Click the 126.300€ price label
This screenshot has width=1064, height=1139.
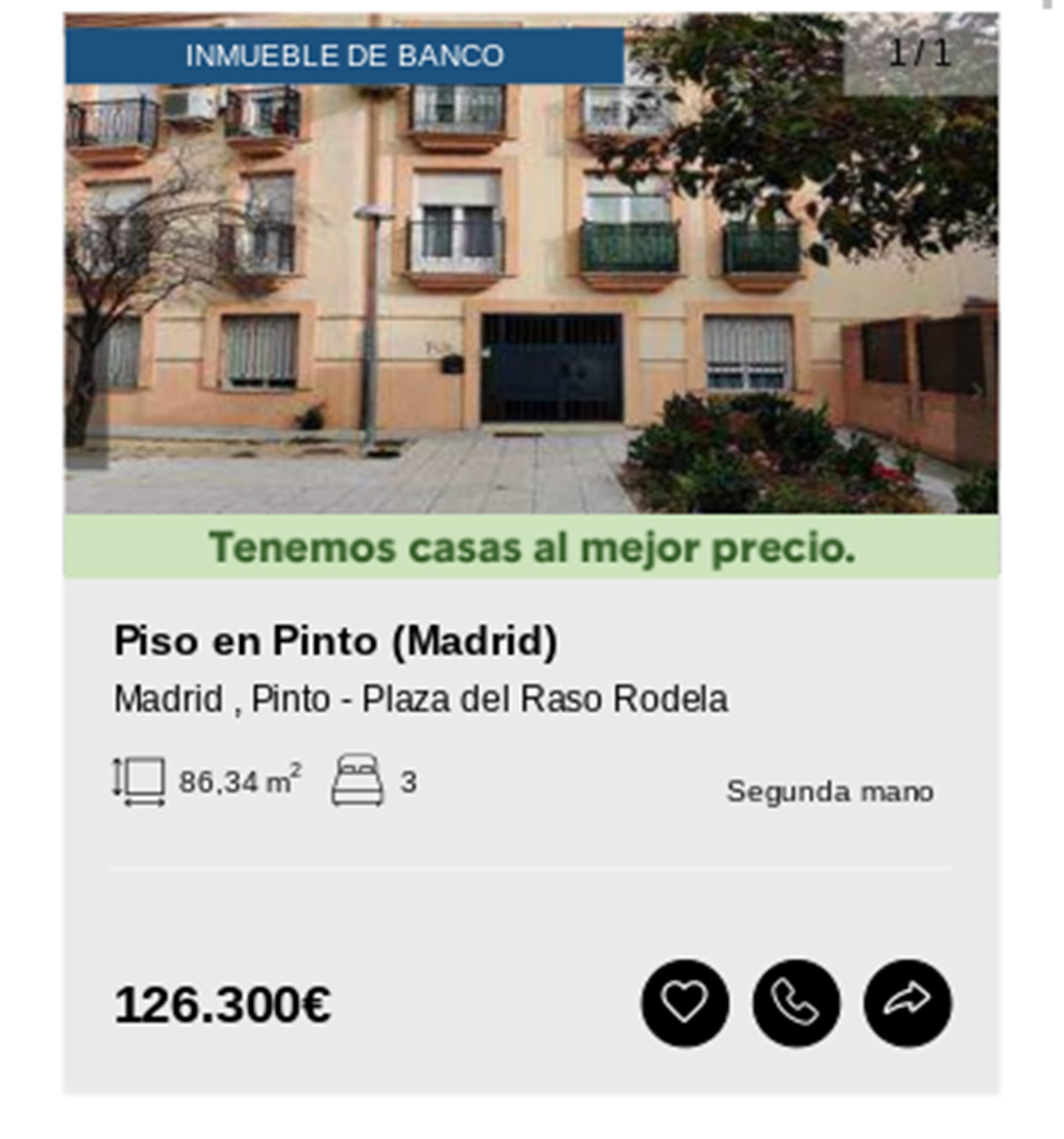tap(223, 1005)
